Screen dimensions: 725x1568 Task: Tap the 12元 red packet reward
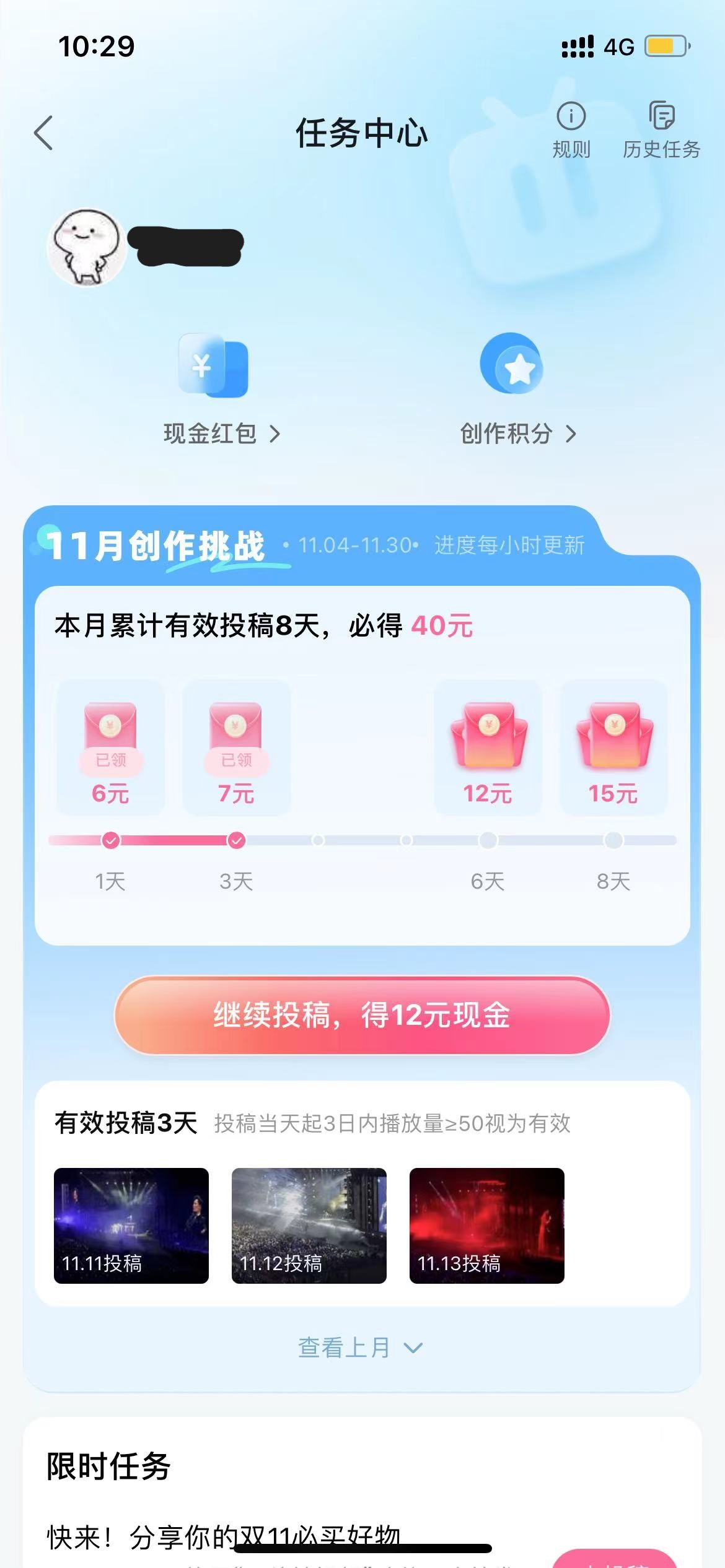(488, 748)
